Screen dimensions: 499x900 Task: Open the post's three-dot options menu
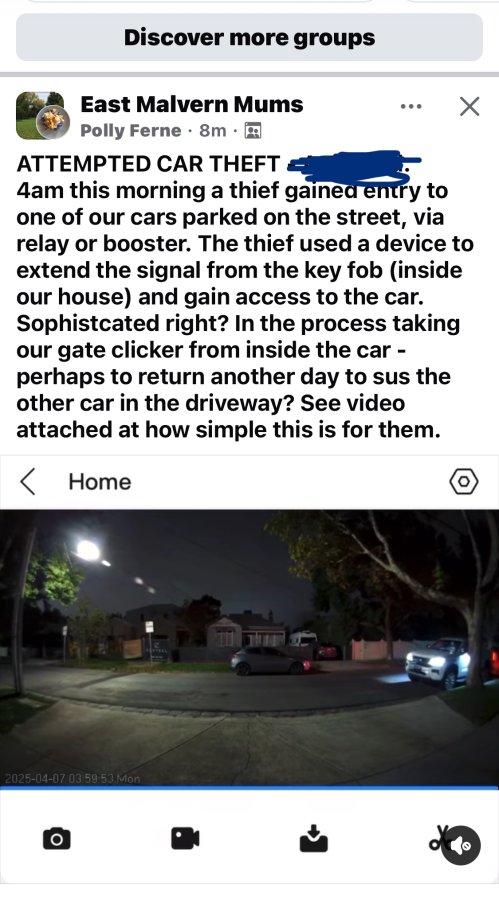point(411,106)
